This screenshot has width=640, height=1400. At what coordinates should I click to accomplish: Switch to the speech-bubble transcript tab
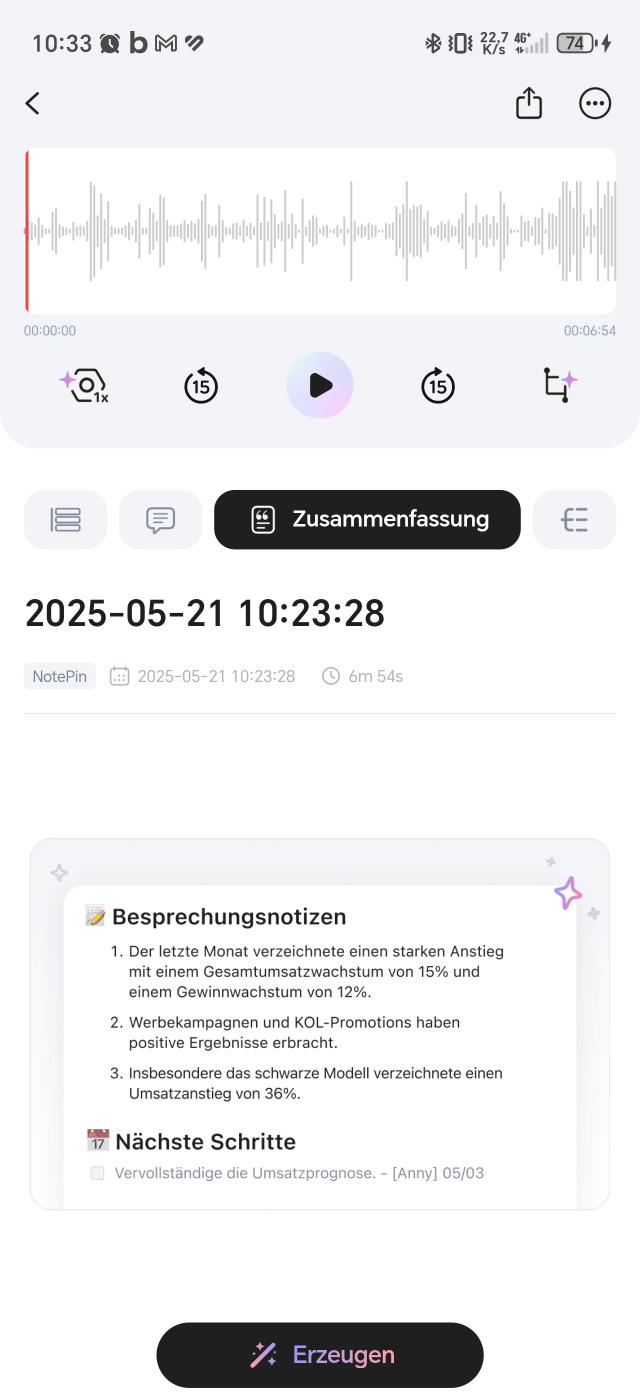tap(160, 520)
